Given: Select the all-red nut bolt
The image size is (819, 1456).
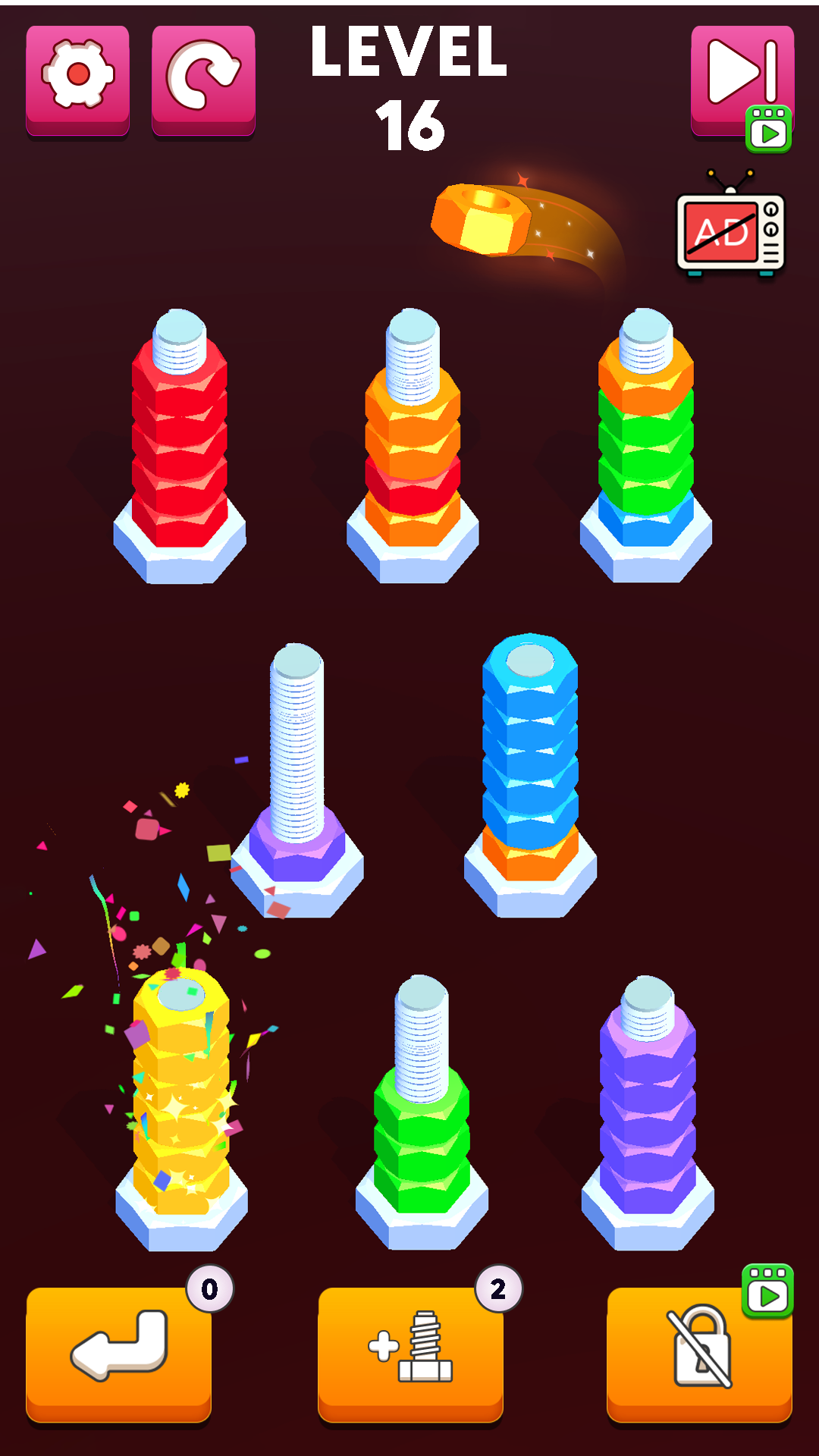Looking at the screenshot, I should tap(180, 447).
